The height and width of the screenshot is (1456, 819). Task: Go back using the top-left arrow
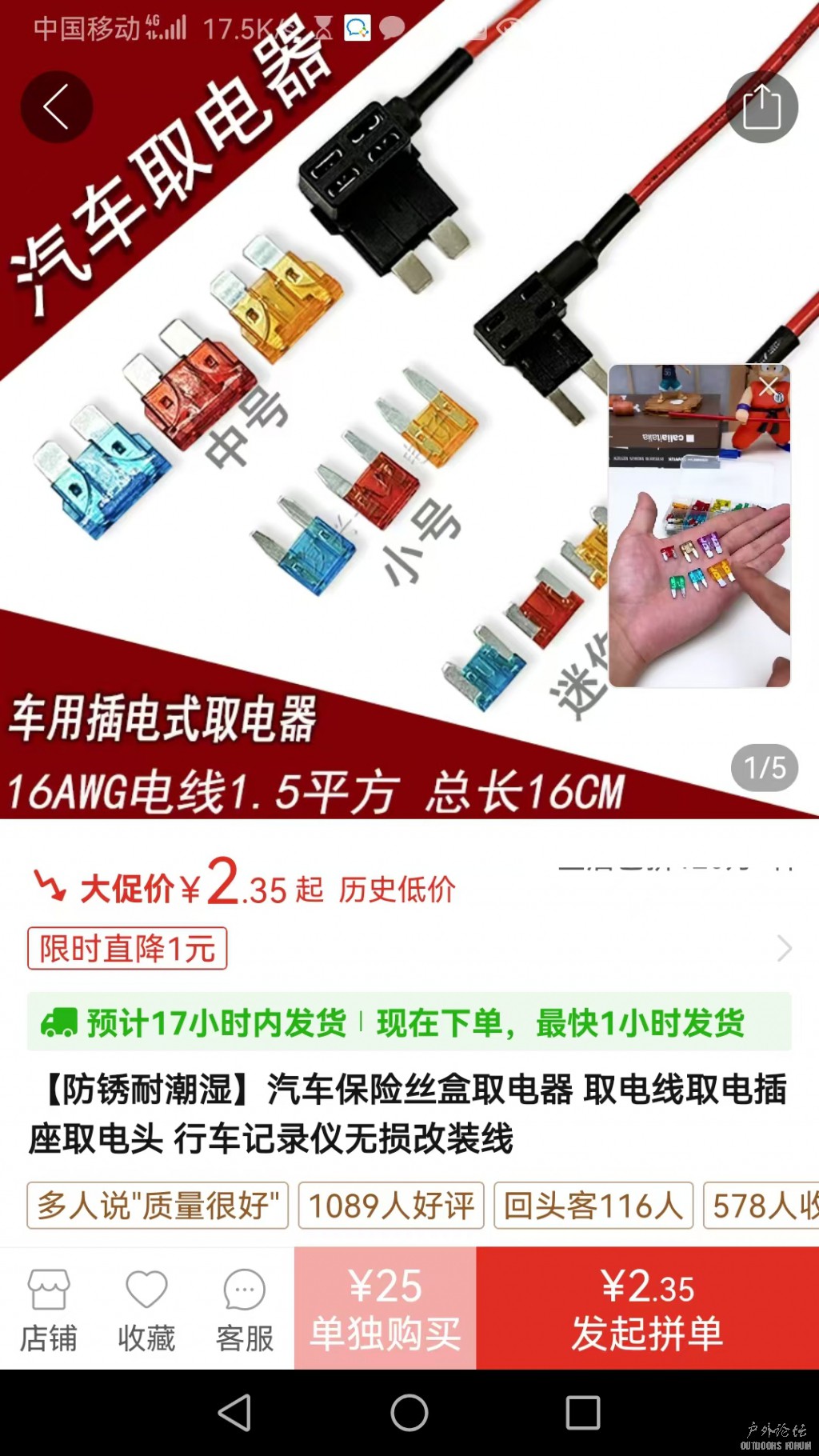coord(56,107)
